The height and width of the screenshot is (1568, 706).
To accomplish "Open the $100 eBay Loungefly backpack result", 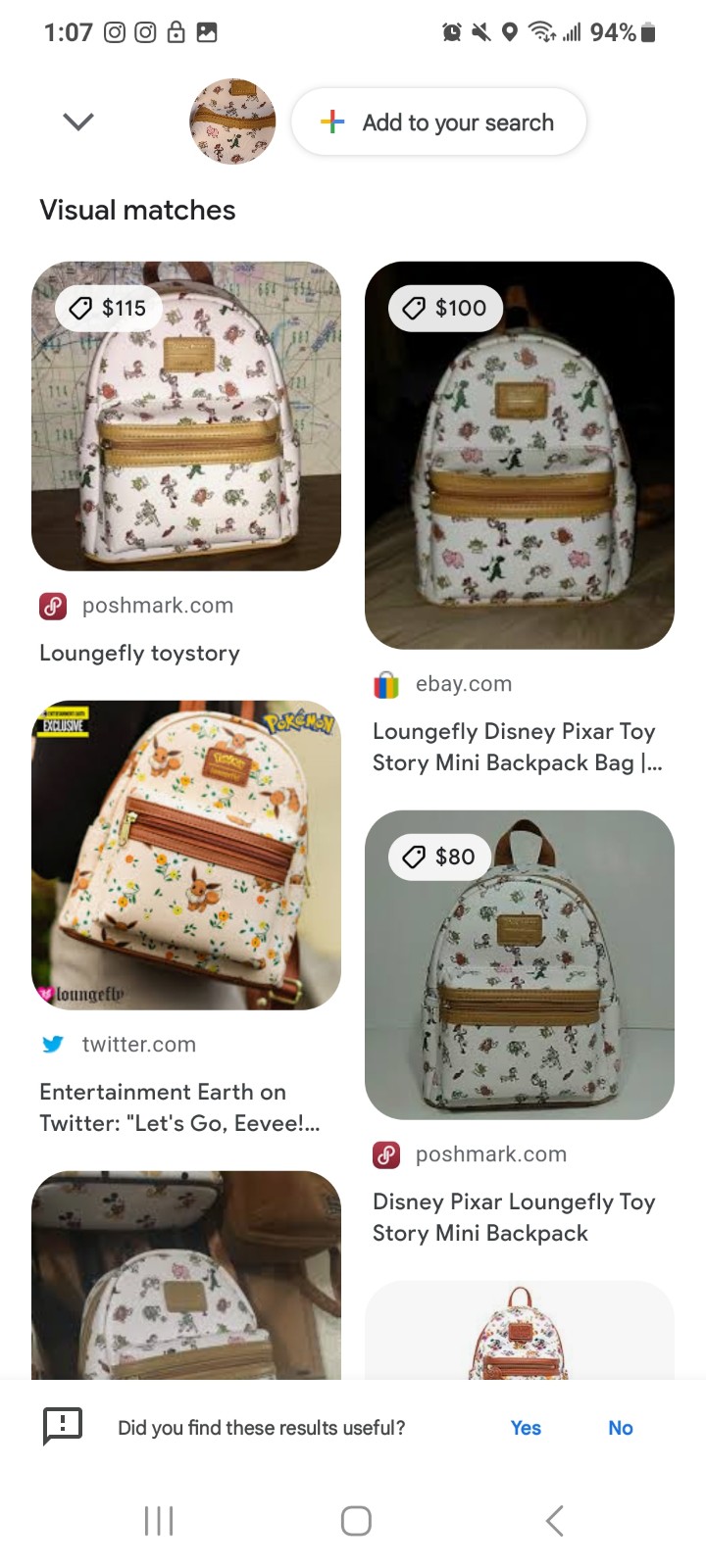I will (520, 456).
